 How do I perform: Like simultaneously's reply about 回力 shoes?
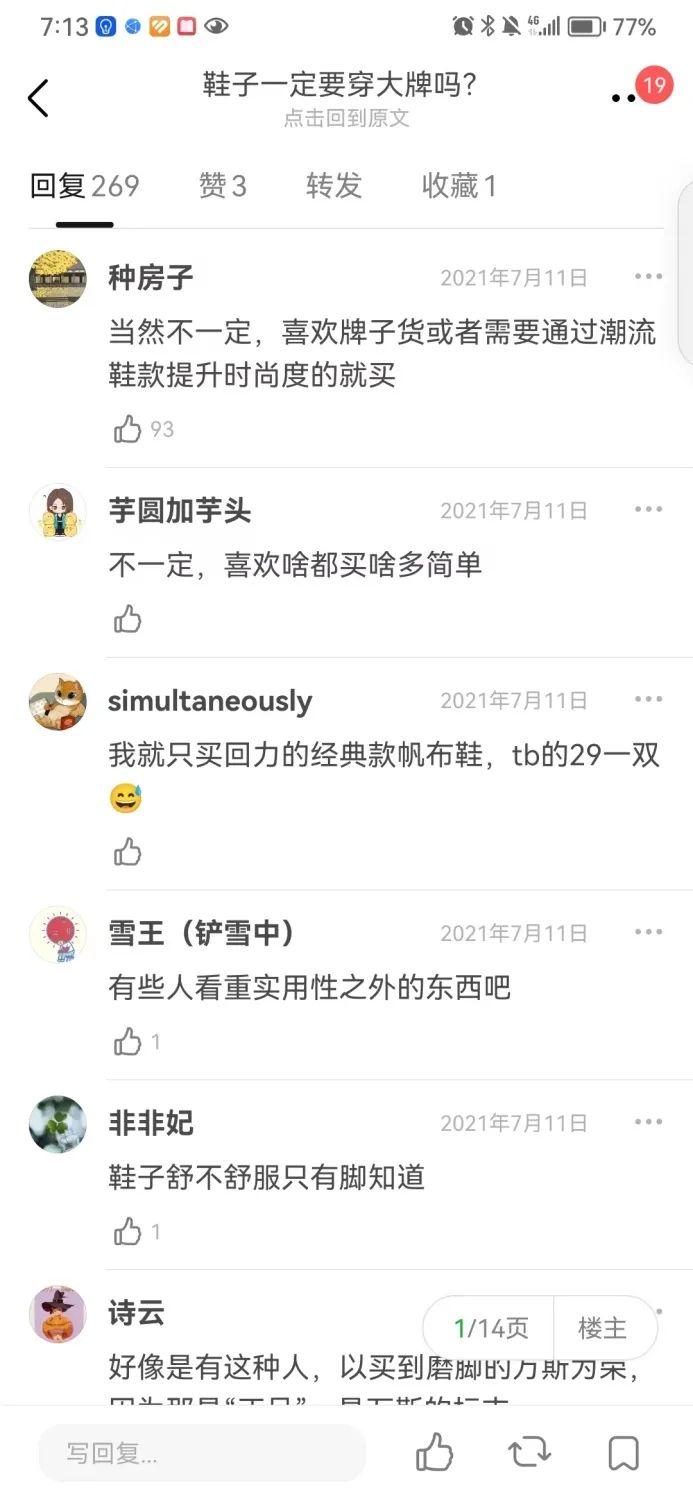[x=128, y=852]
